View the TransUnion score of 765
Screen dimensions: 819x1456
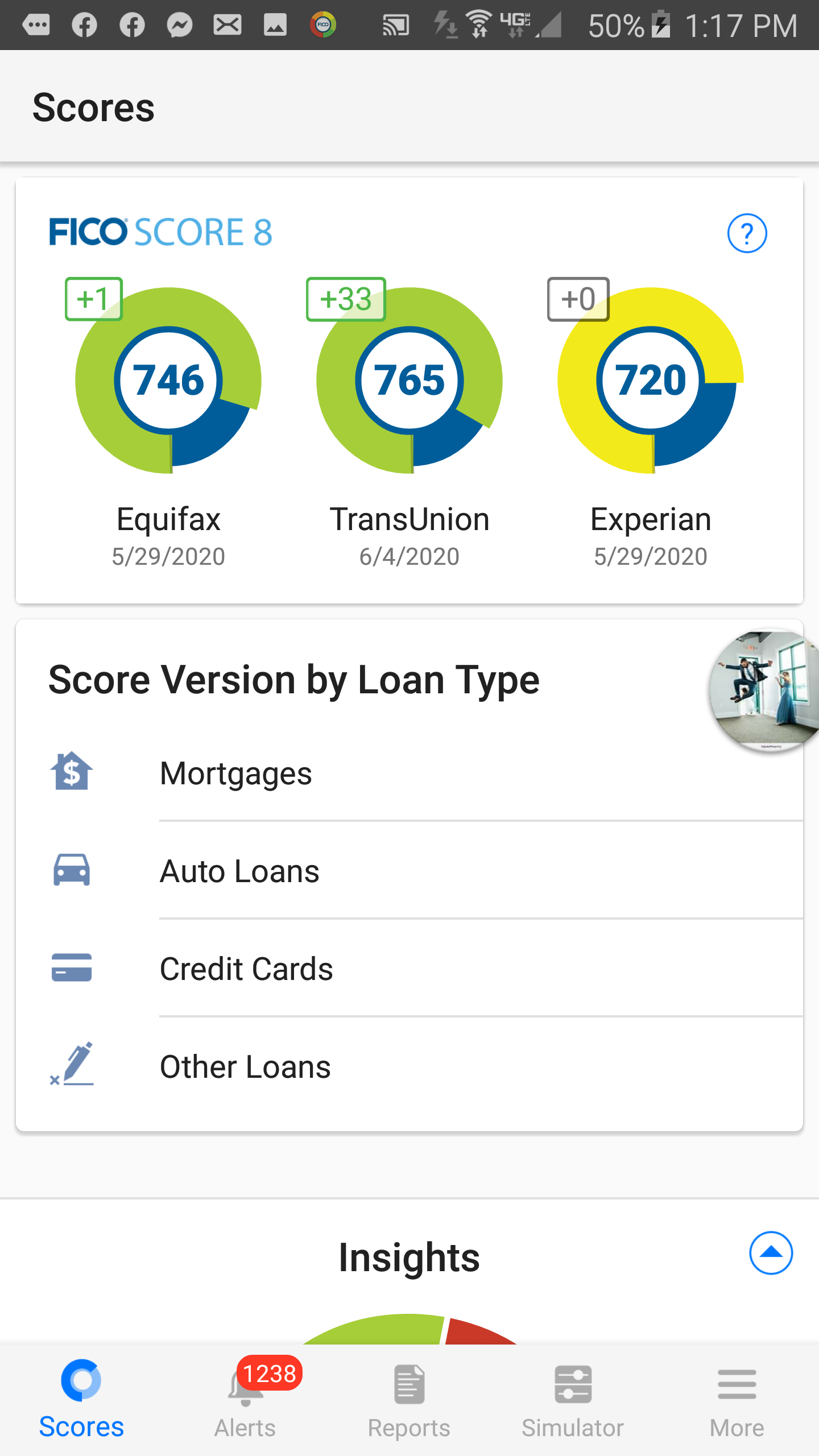[x=409, y=380]
